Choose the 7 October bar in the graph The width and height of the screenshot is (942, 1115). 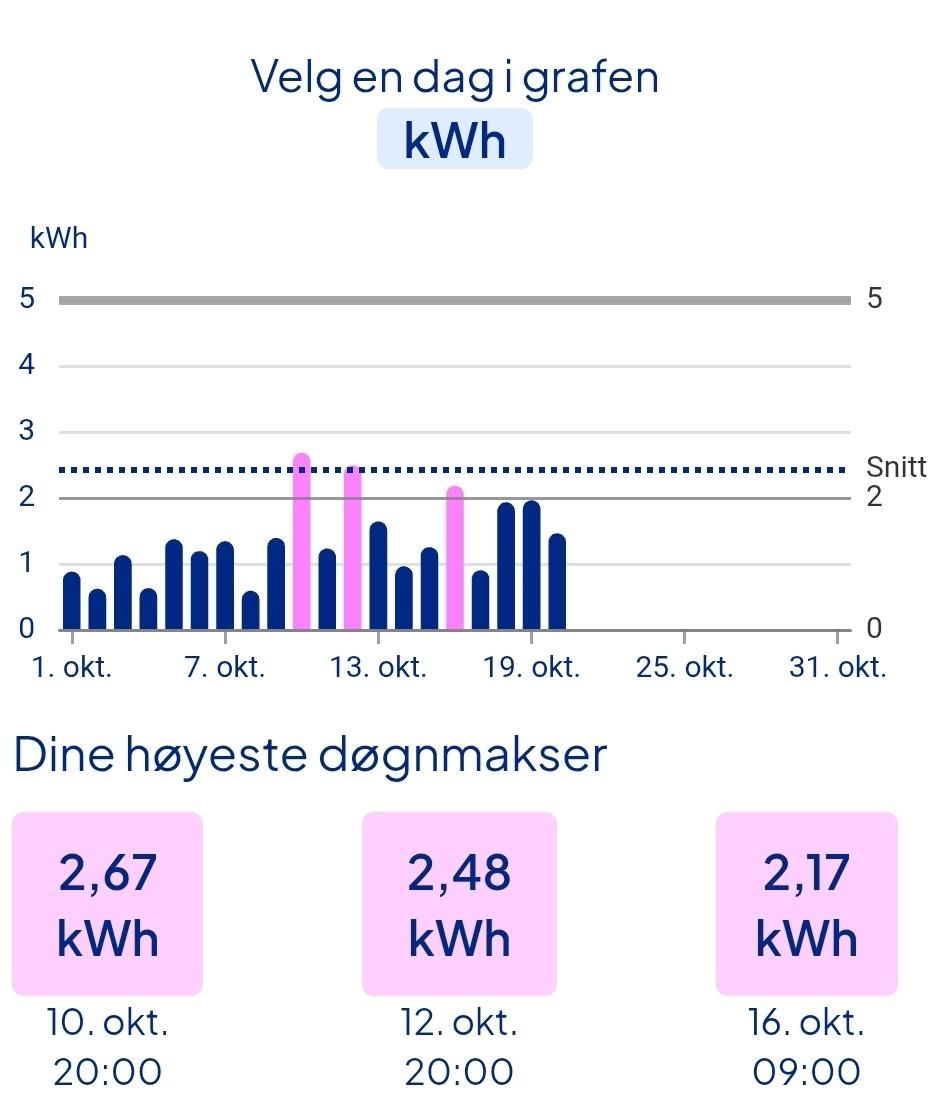click(225, 588)
